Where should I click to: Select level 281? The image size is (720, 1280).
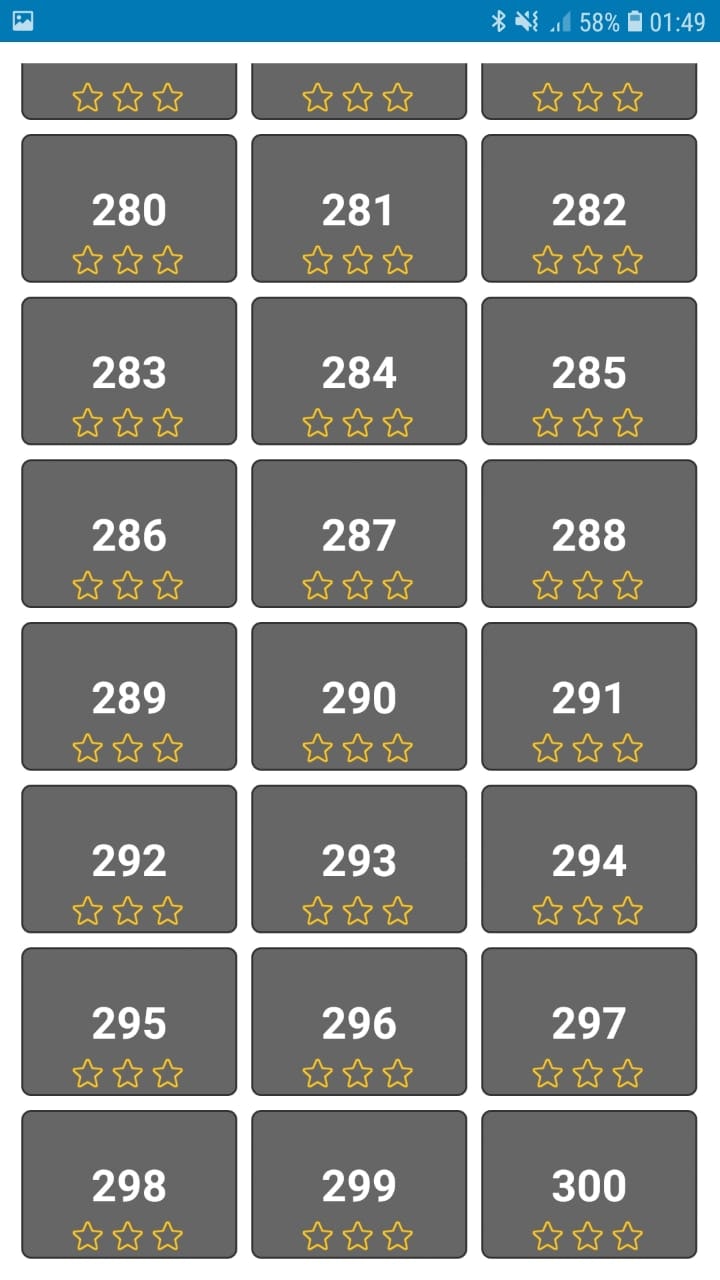pyautogui.click(x=359, y=208)
